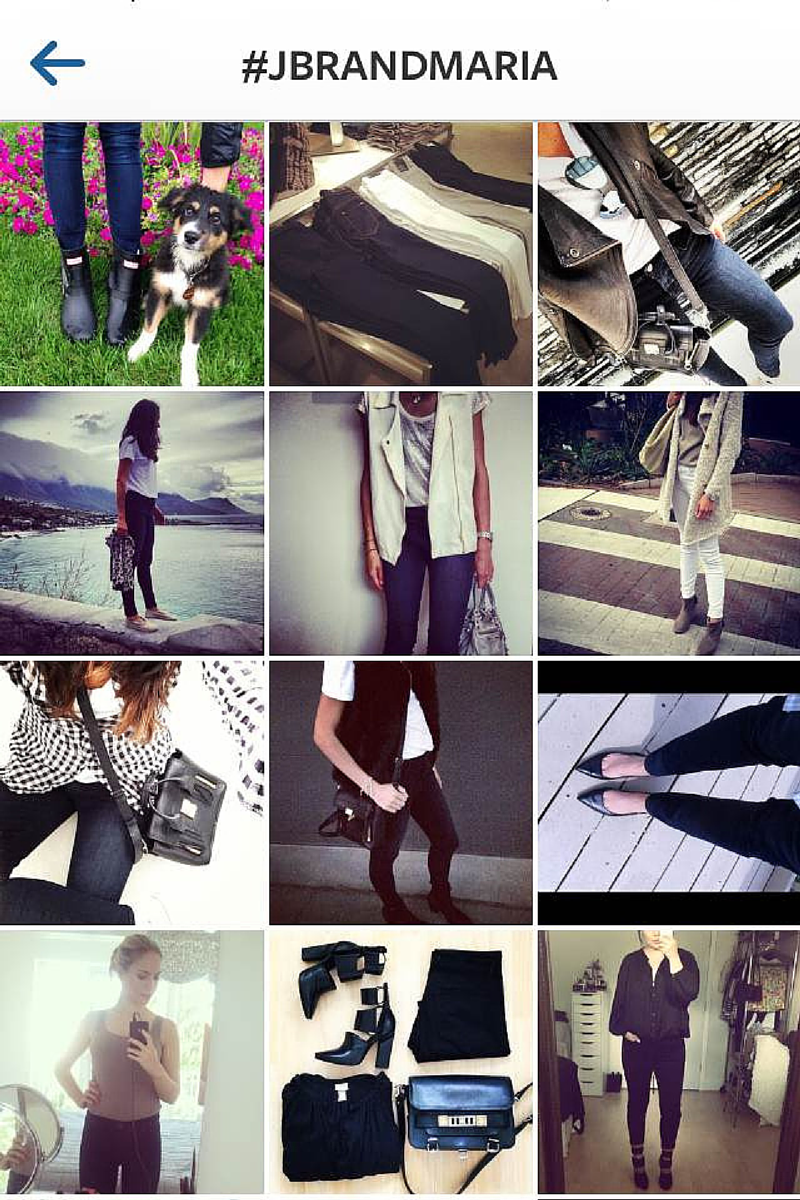This screenshot has width=800, height=1200.
Task: Open the folded jeans on table photo
Action: (x=400, y=254)
